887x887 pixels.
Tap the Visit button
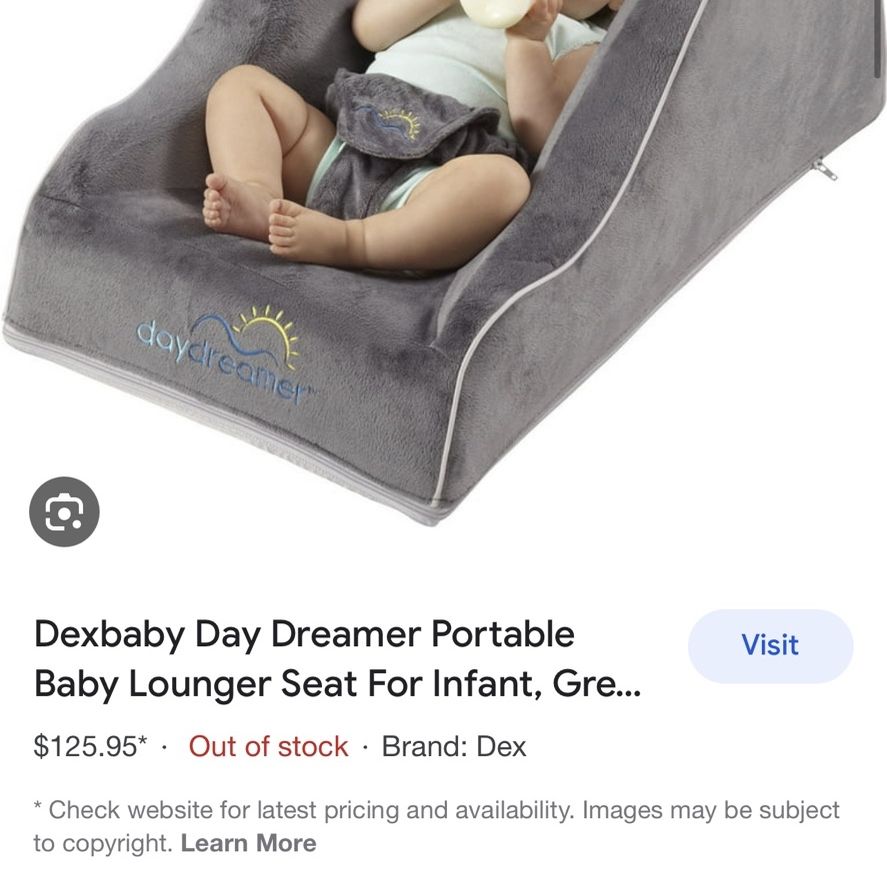tap(769, 645)
